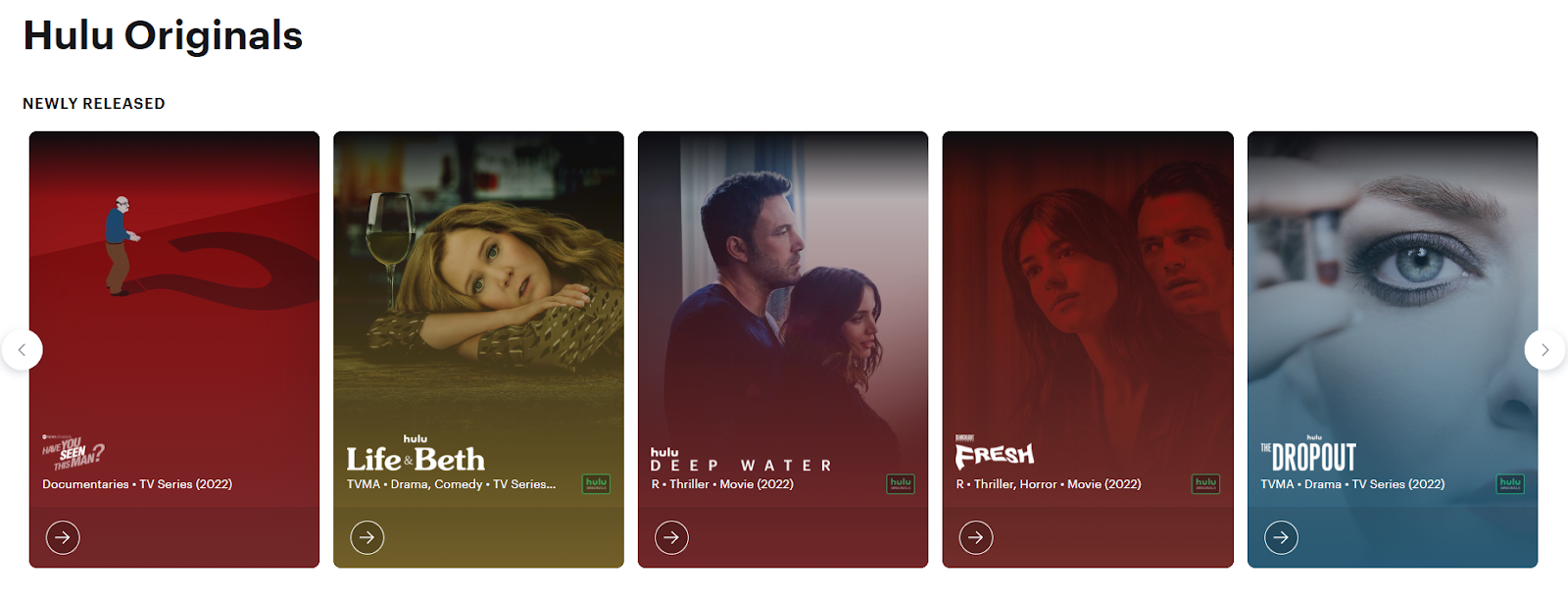Image resolution: width=1568 pixels, height=598 pixels.
Task: Tap the arrow button on Life & Beth
Action: pyautogui.click(x=367, y=537)
